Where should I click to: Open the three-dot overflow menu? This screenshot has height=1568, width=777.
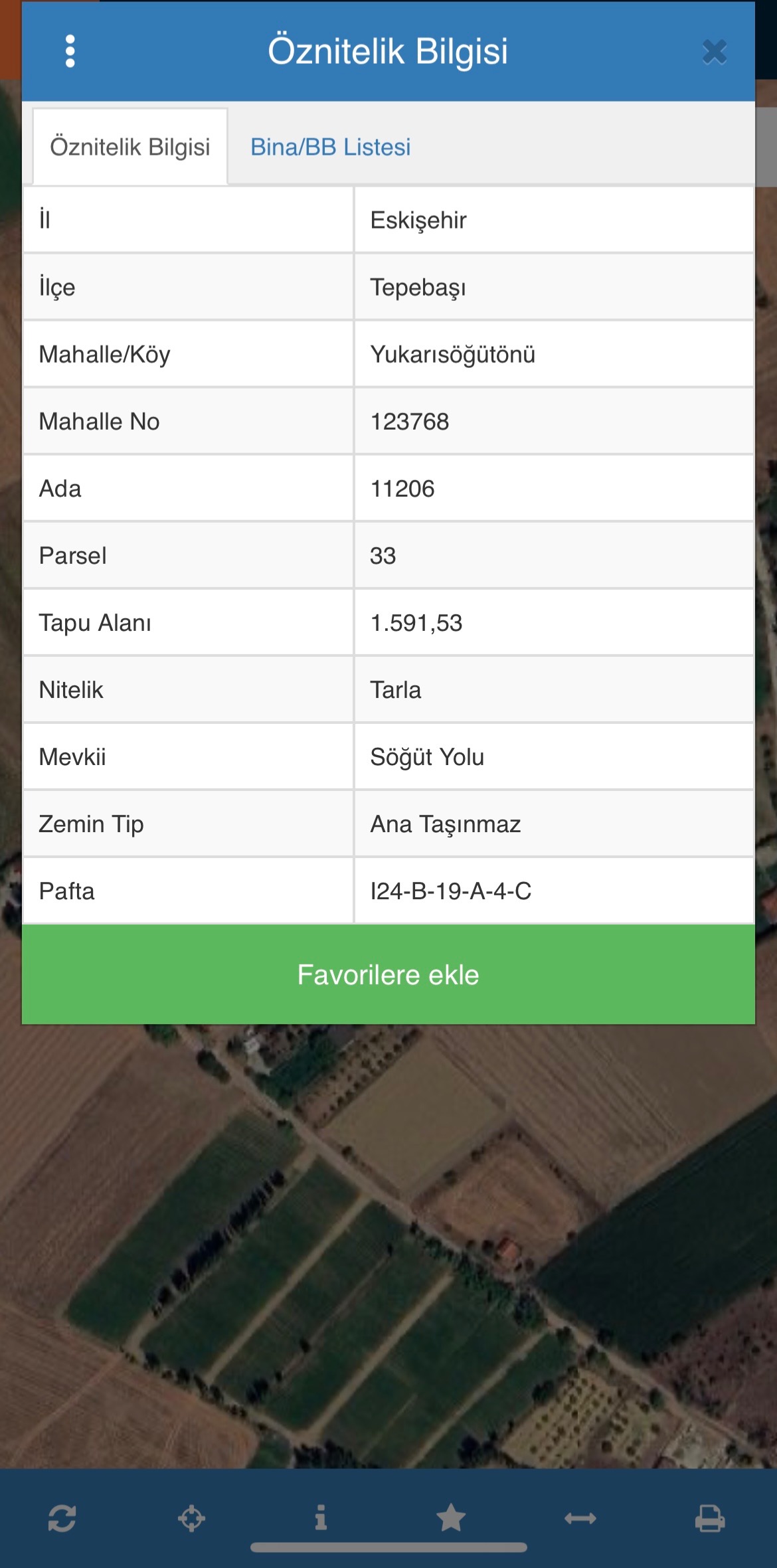(x=70, y=51)
